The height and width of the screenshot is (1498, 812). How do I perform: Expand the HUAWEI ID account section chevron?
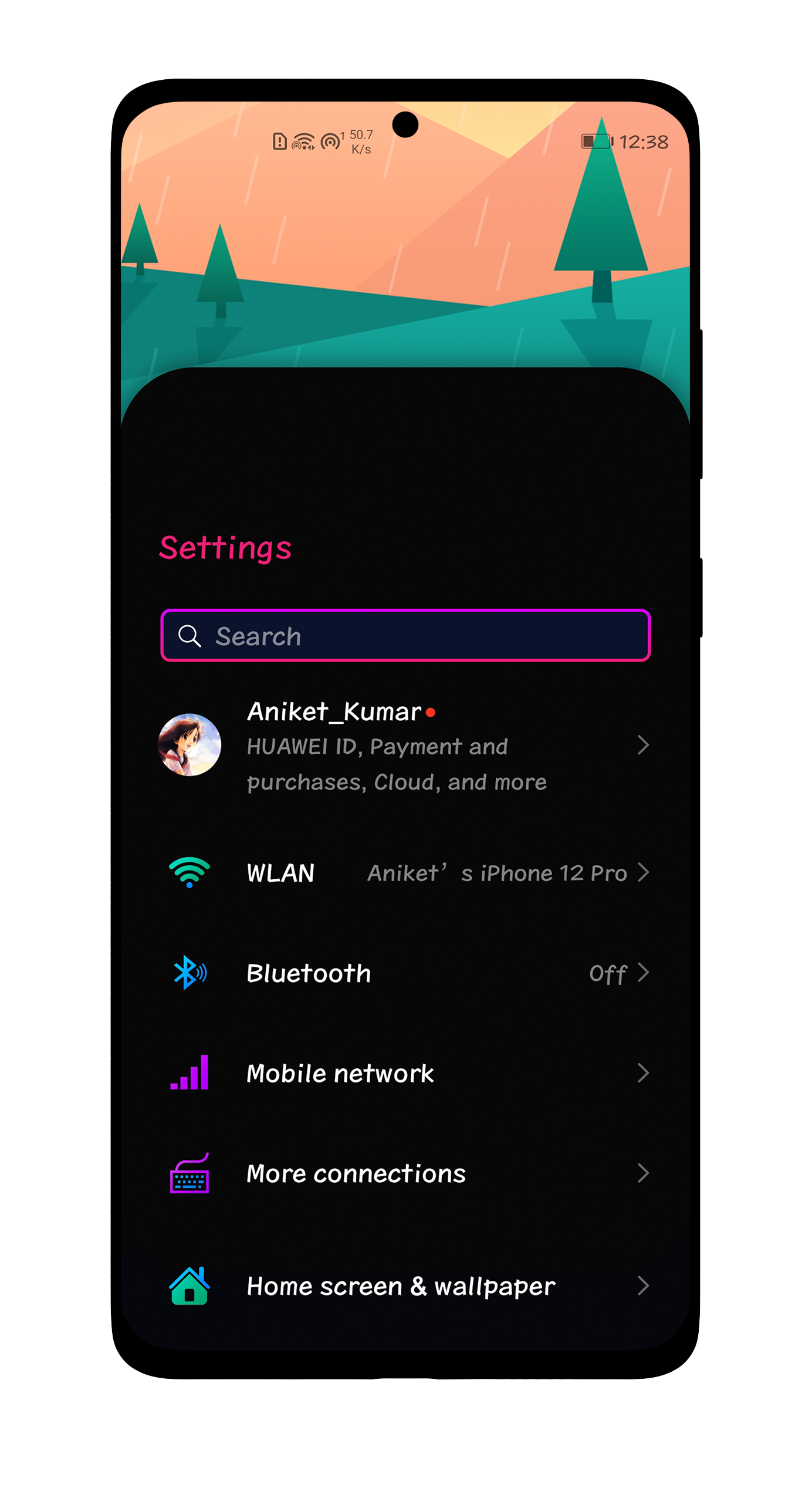coord(644,745)
